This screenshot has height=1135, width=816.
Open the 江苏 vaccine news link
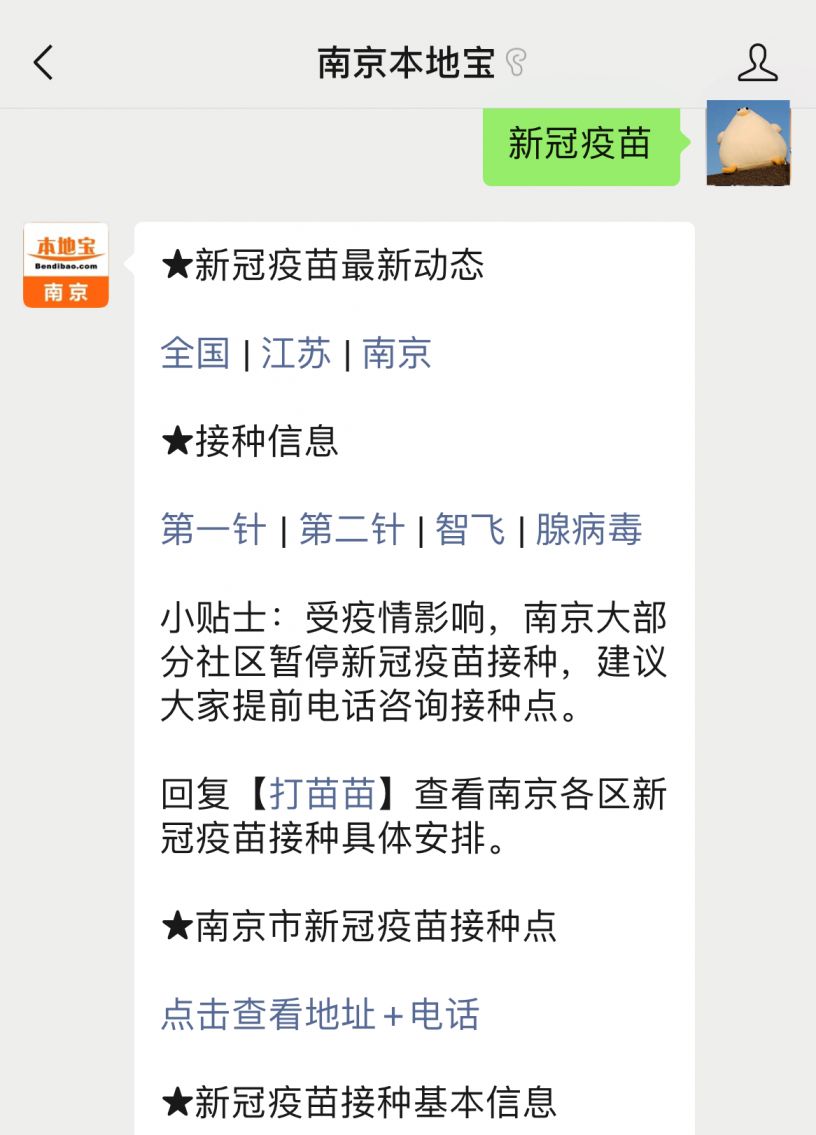(296, 353)
